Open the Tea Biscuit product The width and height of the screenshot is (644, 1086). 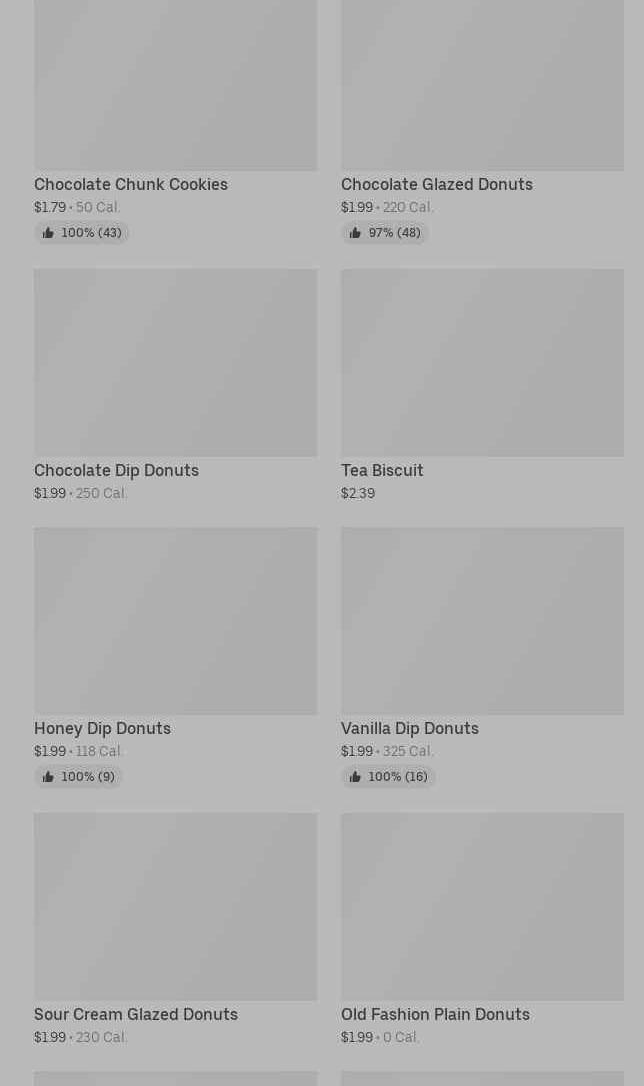[x=482, y=385]
